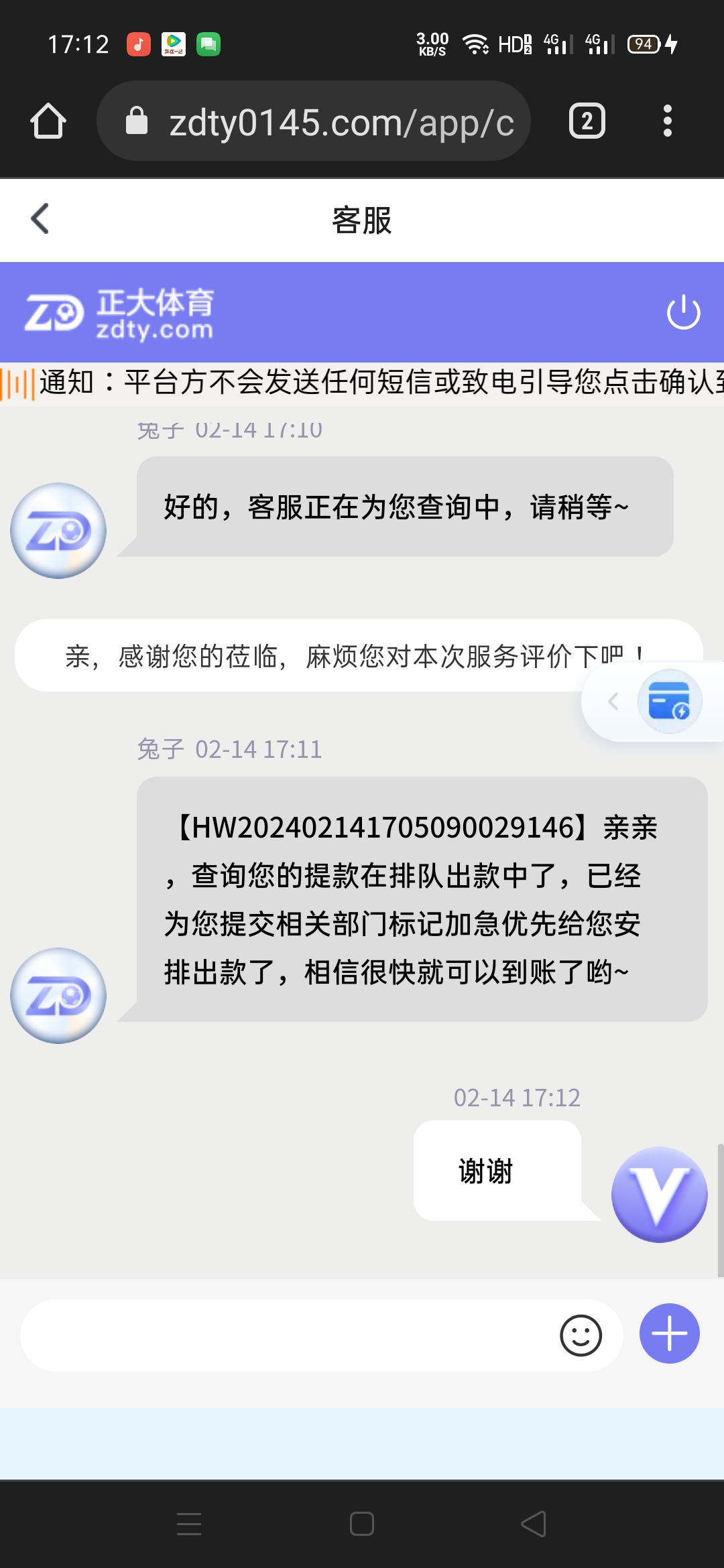Tap the power icon to end the chat session
The image size is (724, 1568).
pyautogui.click(x=683, y=312)
